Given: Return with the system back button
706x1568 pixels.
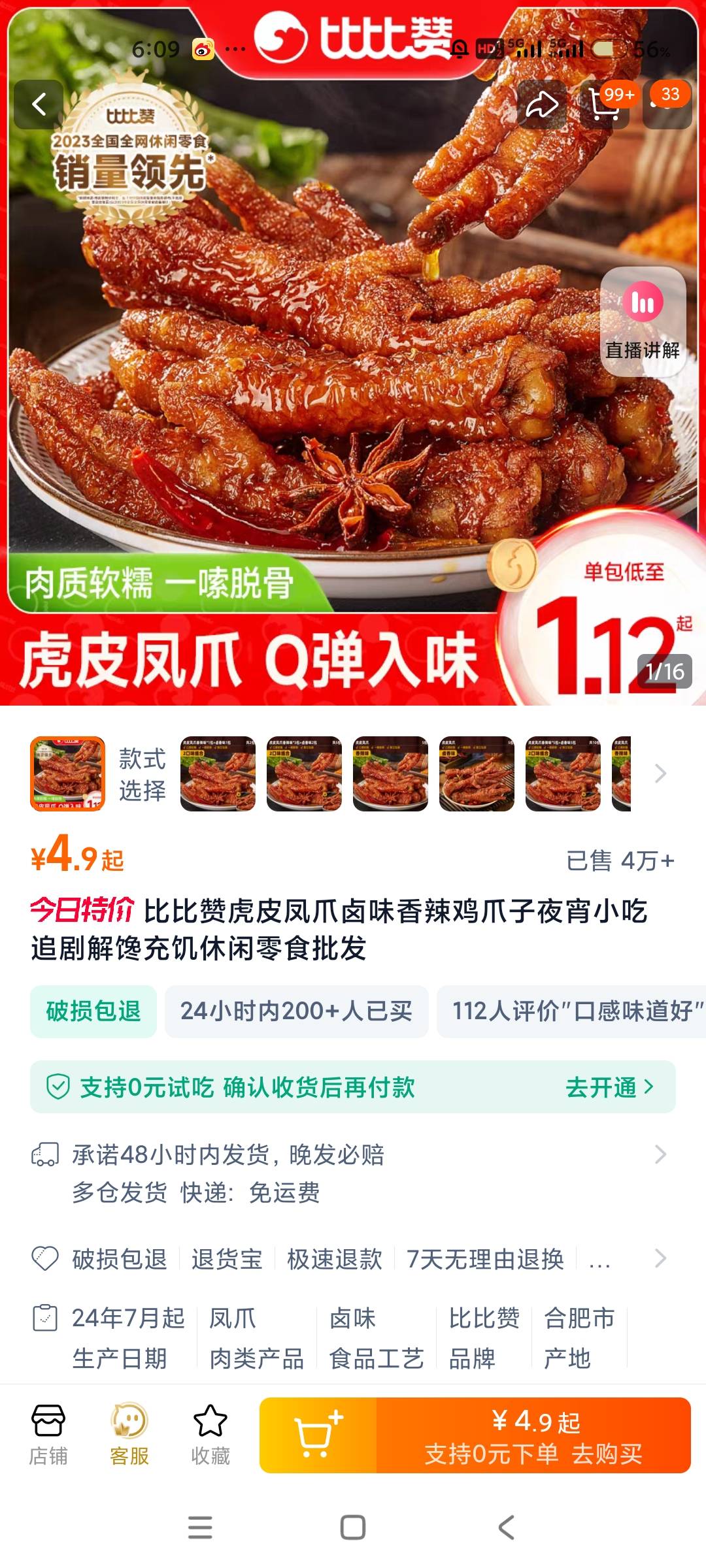Looking at the screenshot, I should click(506, 1527).
